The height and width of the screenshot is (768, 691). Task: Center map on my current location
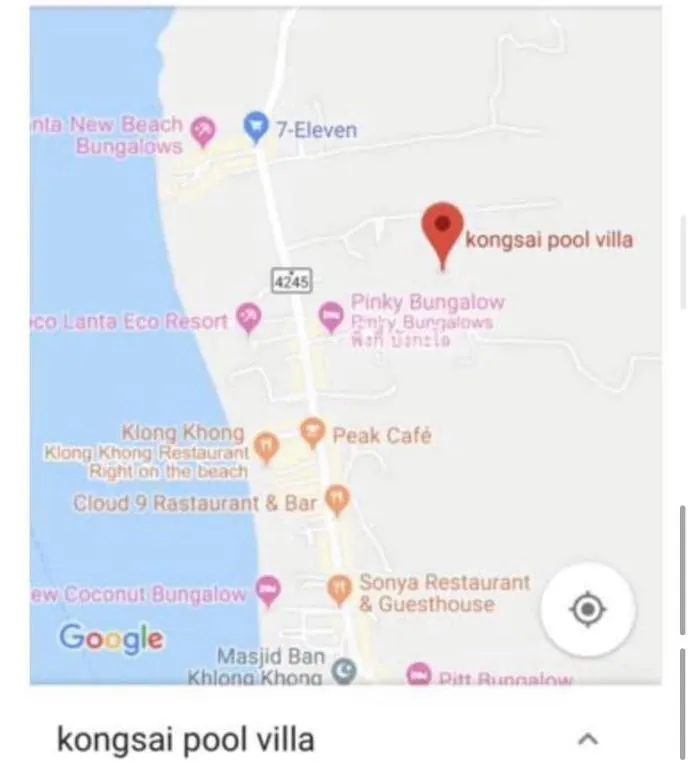click(x=588, y=609)
